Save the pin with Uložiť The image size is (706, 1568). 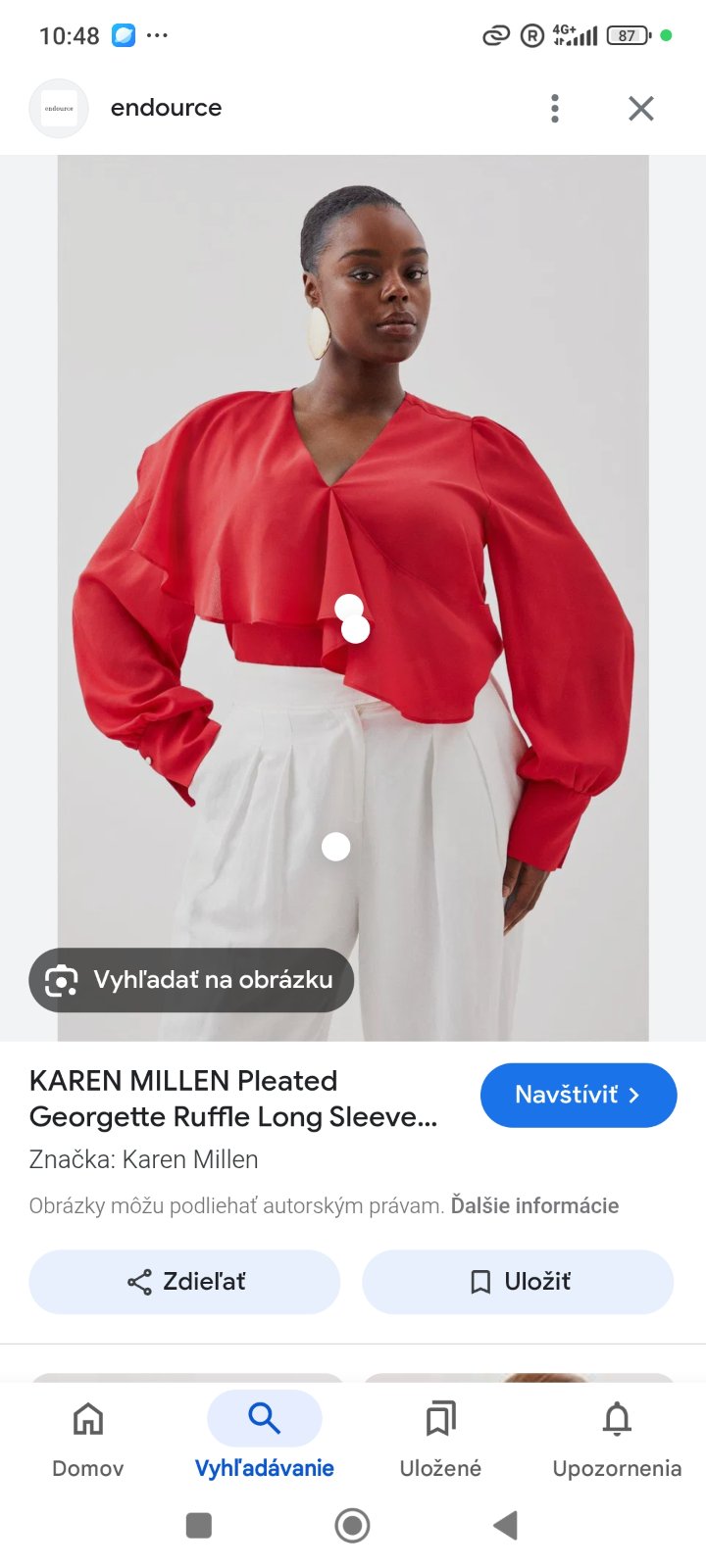(x=518, y=1281)
